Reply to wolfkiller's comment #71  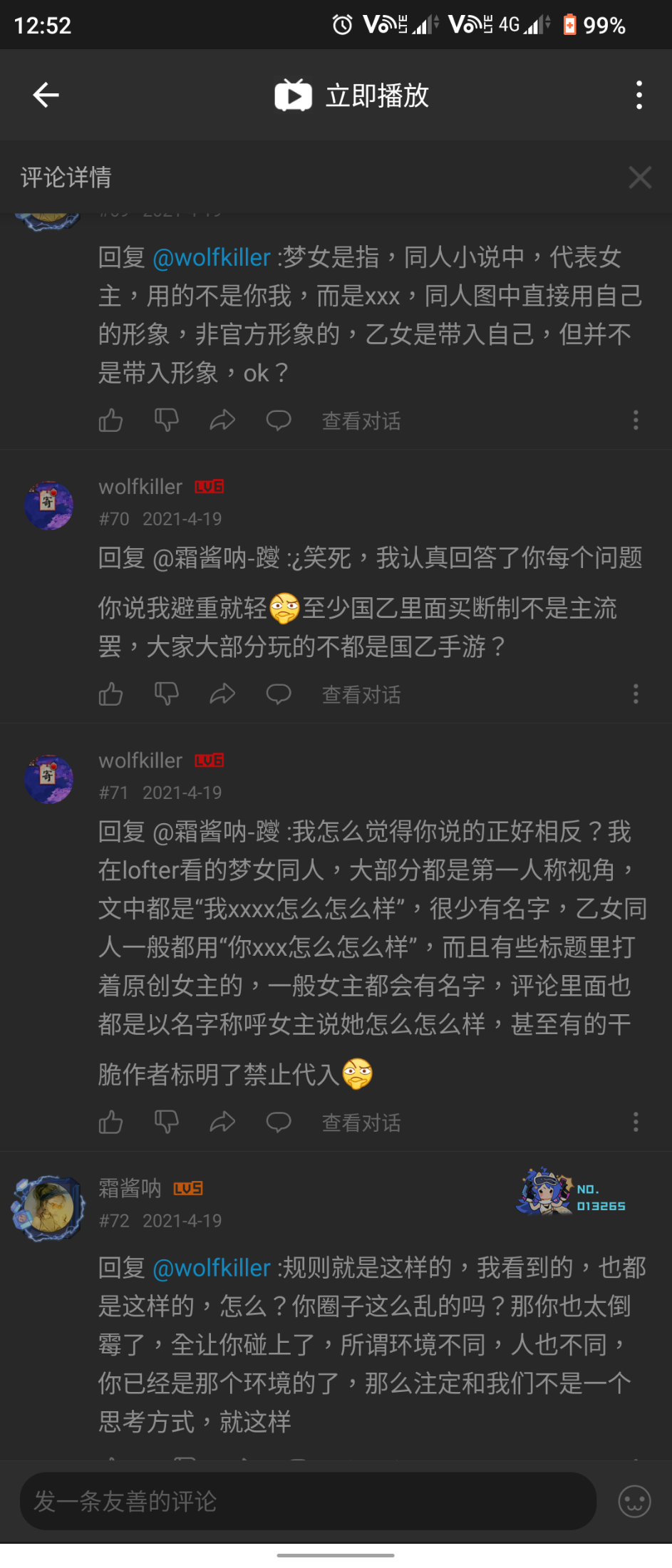279,1123
